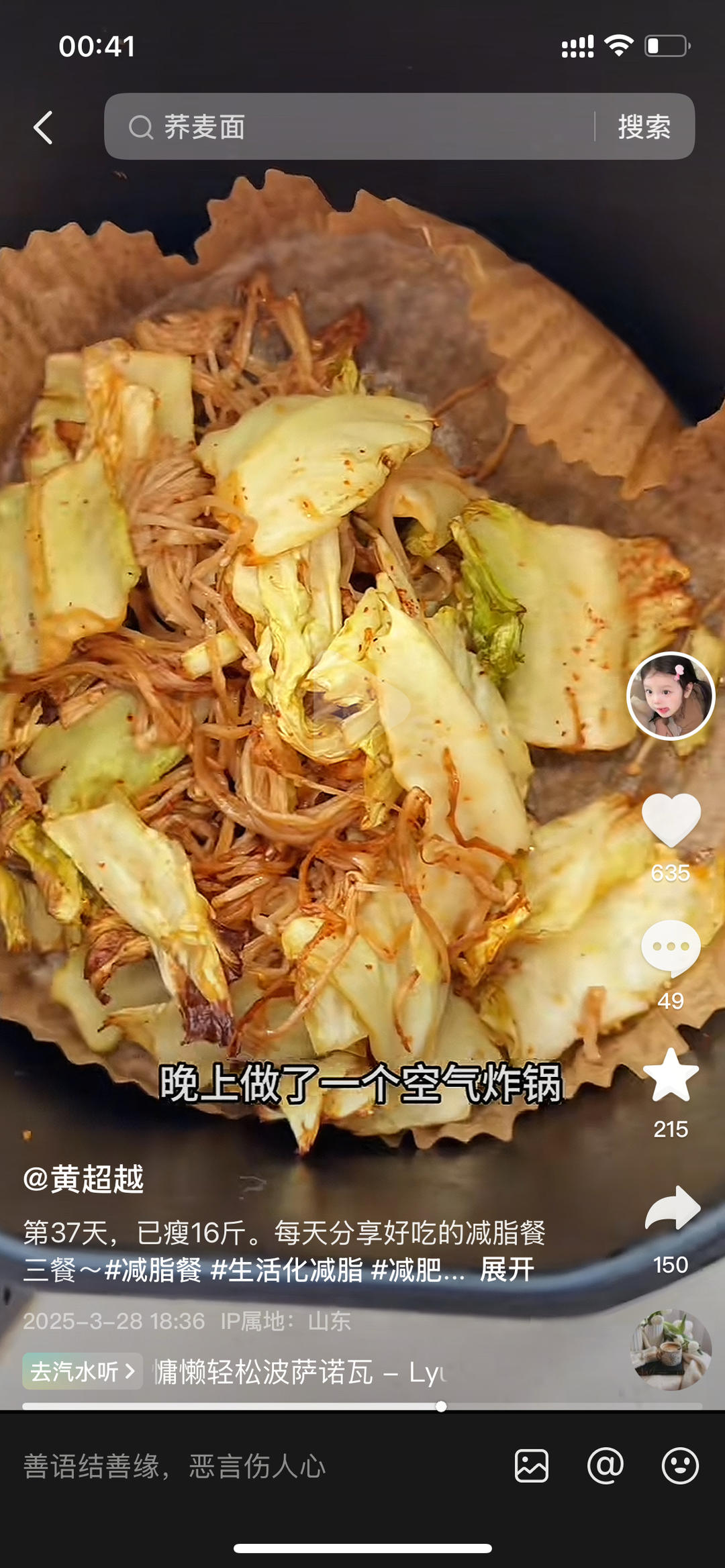Viewport: 725px width, 1568px height.
Task: Expand the caption with 展开
Action: click(x=507, y=1269)
